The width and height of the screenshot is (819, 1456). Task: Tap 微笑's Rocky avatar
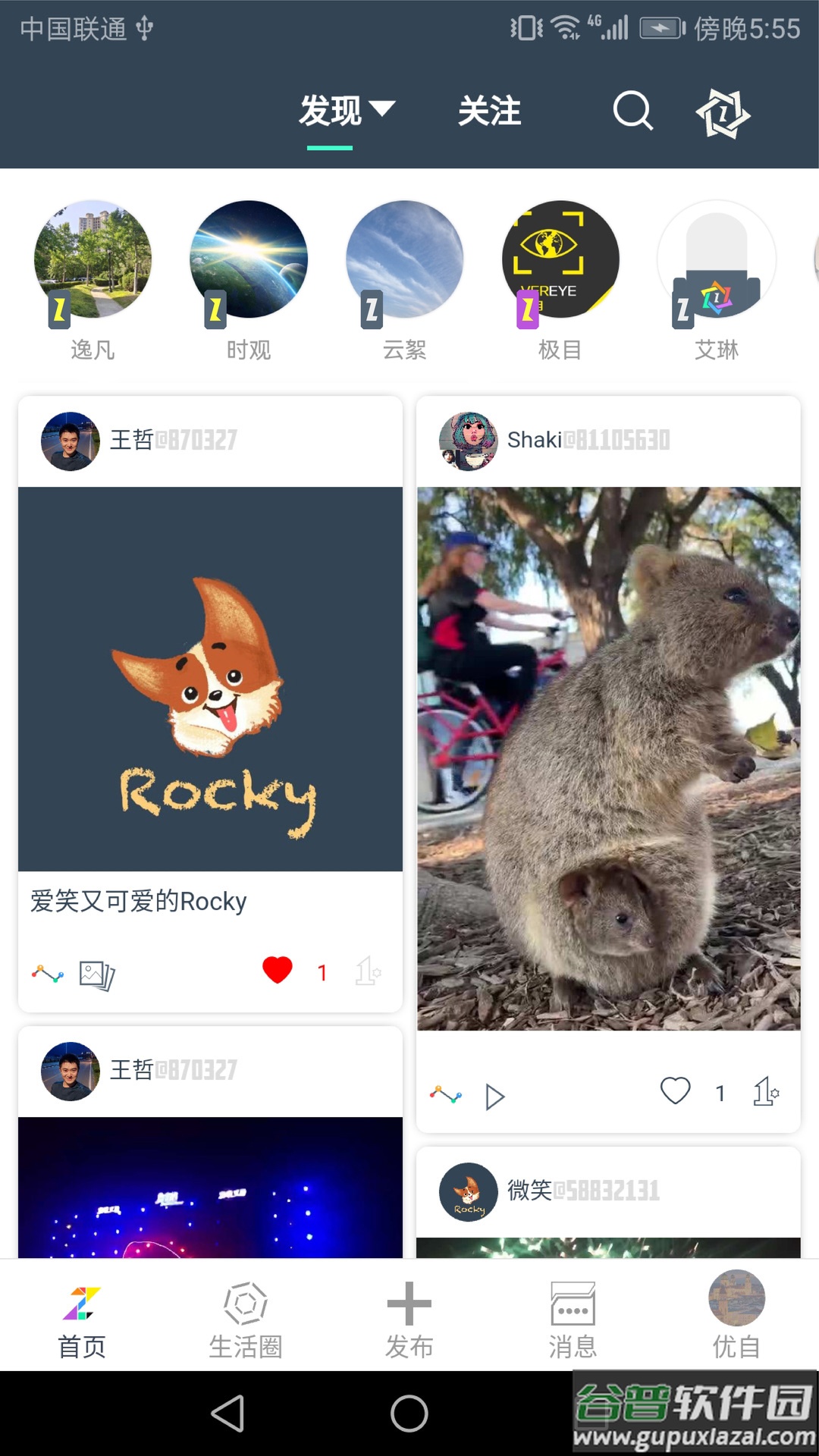468,1192
